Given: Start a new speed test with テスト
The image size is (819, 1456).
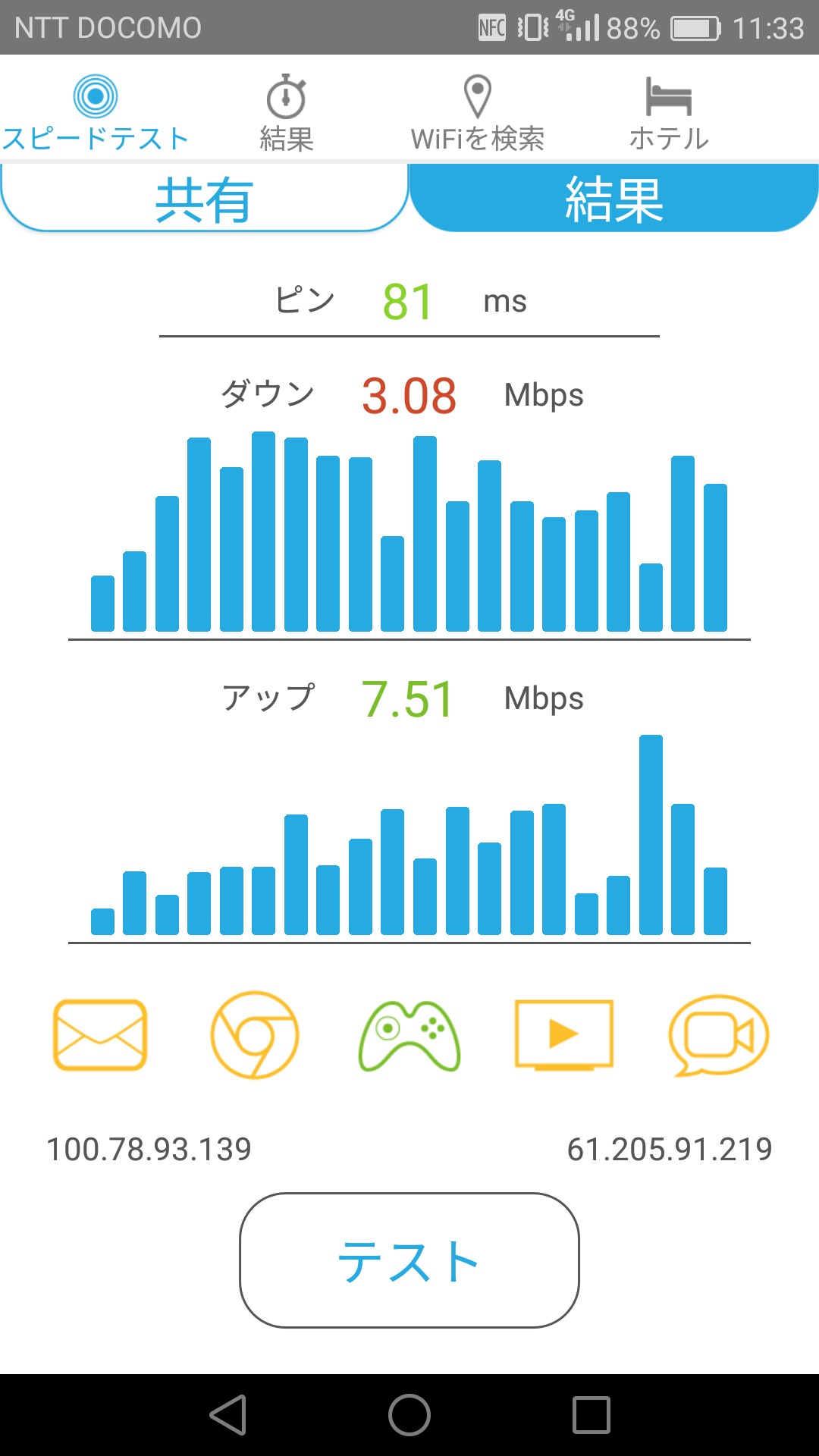Looking at the screenshot, I should (x=409, y=1260).
